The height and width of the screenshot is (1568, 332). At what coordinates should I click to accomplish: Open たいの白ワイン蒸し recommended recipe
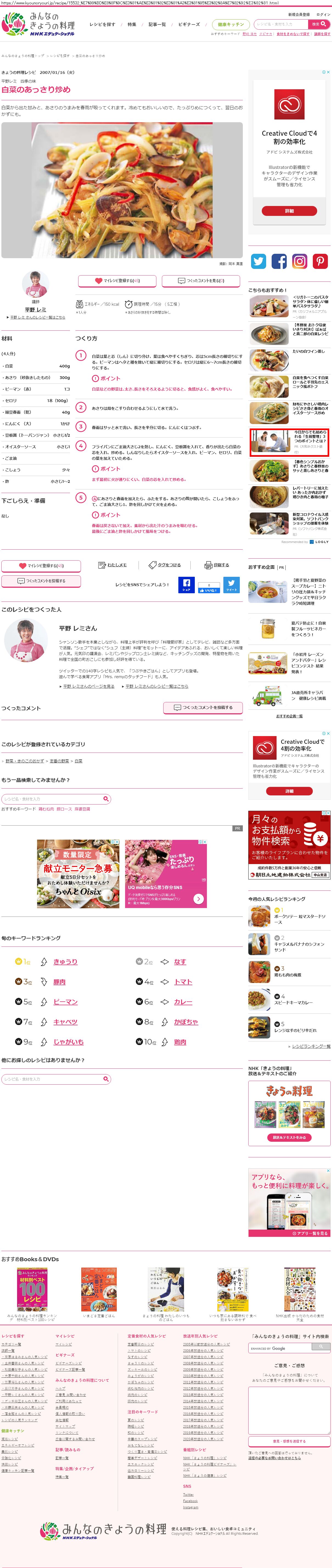point(308,351)
